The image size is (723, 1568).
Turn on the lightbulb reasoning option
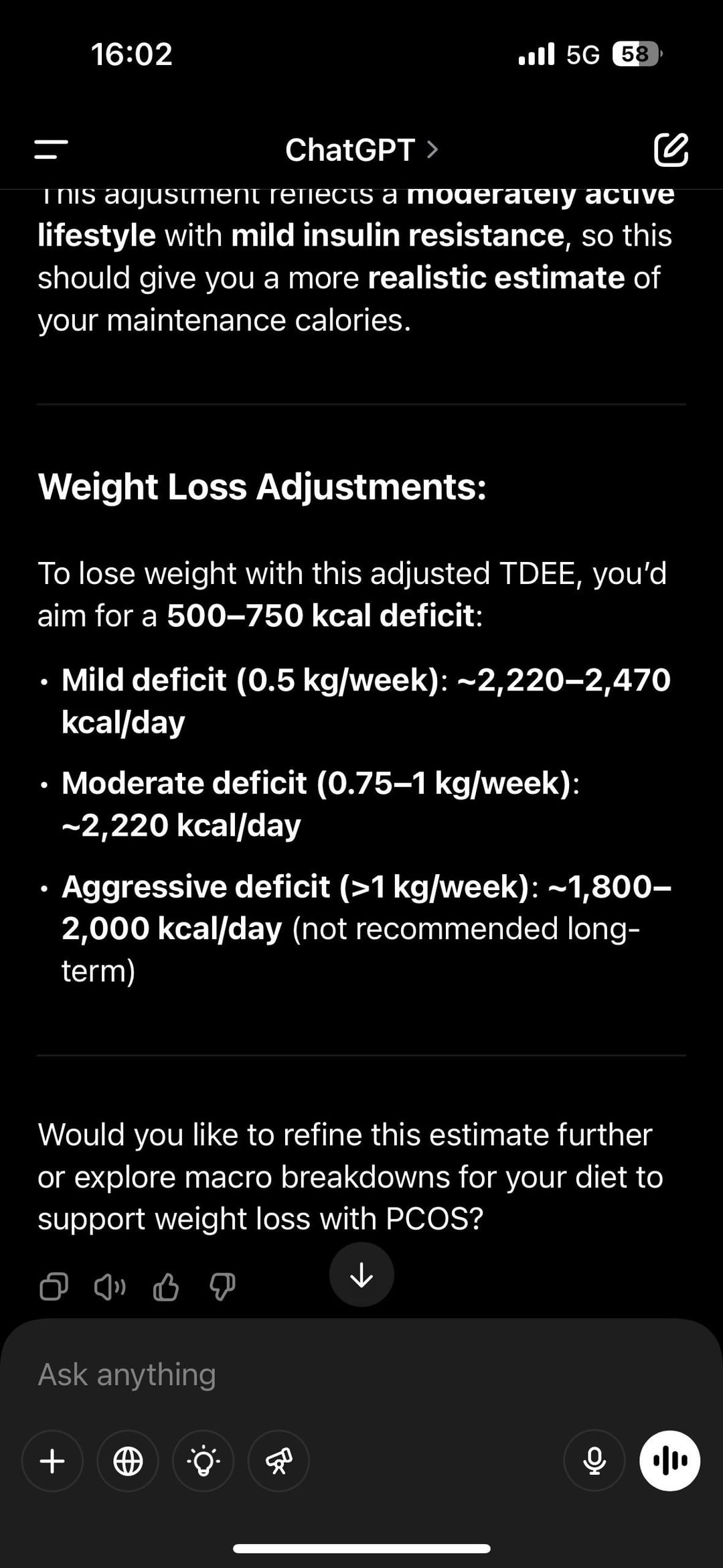coord(204,1461)
